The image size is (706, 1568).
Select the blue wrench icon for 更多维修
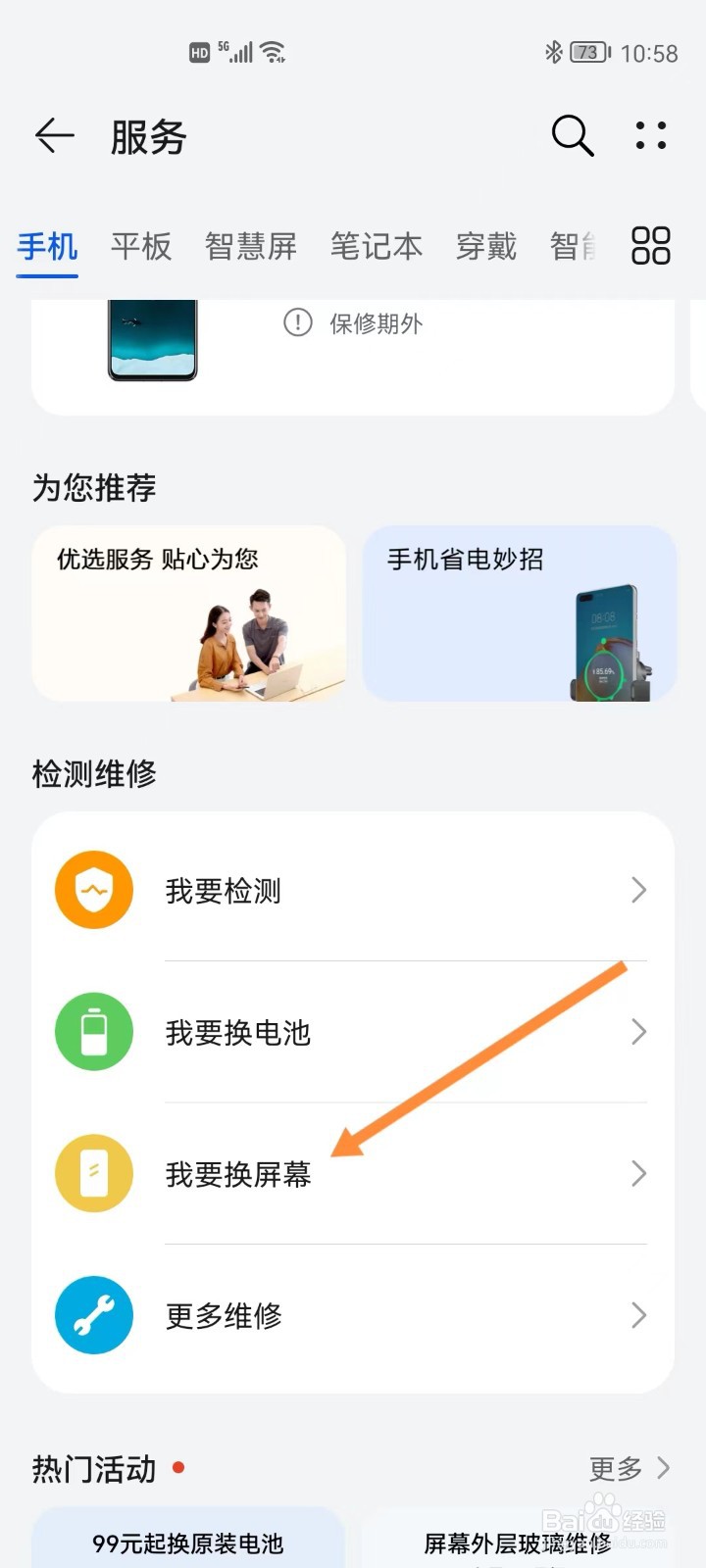(93, 1315)
